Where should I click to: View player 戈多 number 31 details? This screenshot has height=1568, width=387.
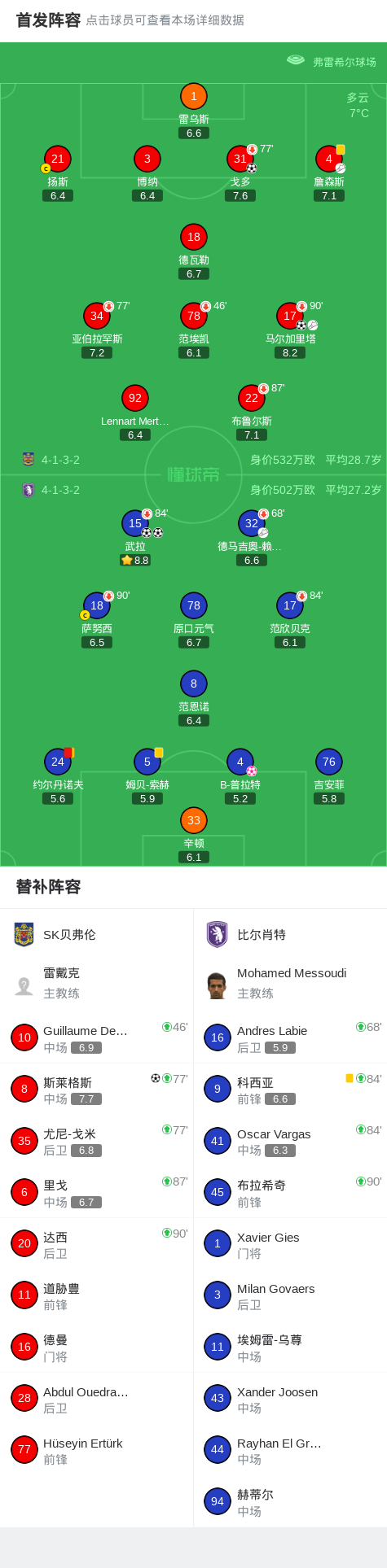pos(240,173)
